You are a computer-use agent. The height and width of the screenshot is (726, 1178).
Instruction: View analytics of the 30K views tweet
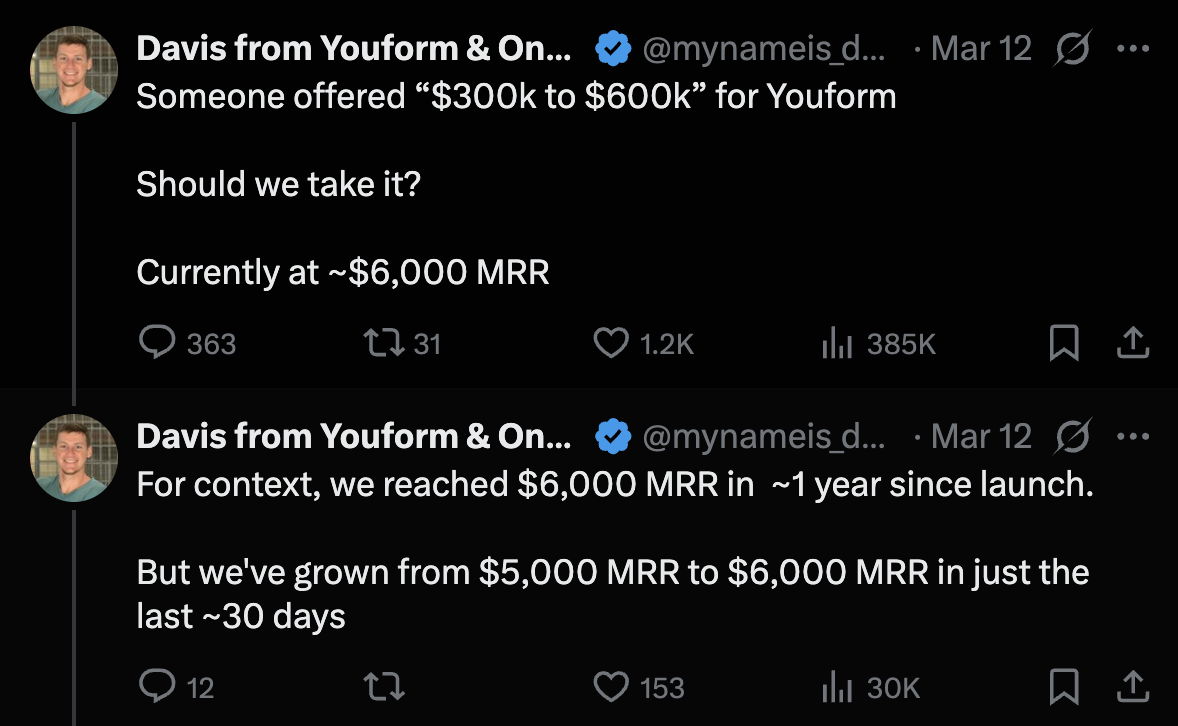836,687
